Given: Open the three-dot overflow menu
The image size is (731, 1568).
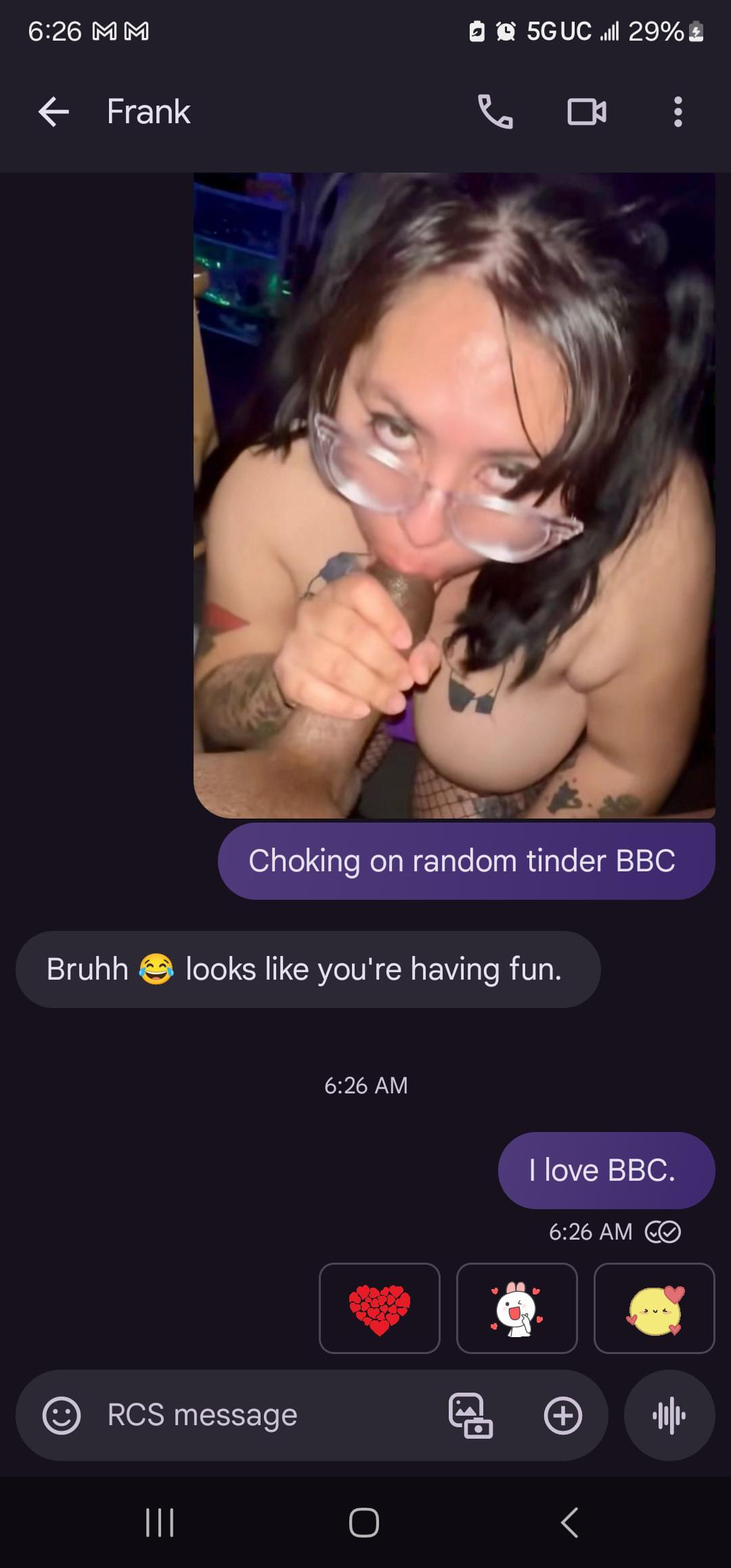Looking at the screenshot, I should tap(678, 112).
